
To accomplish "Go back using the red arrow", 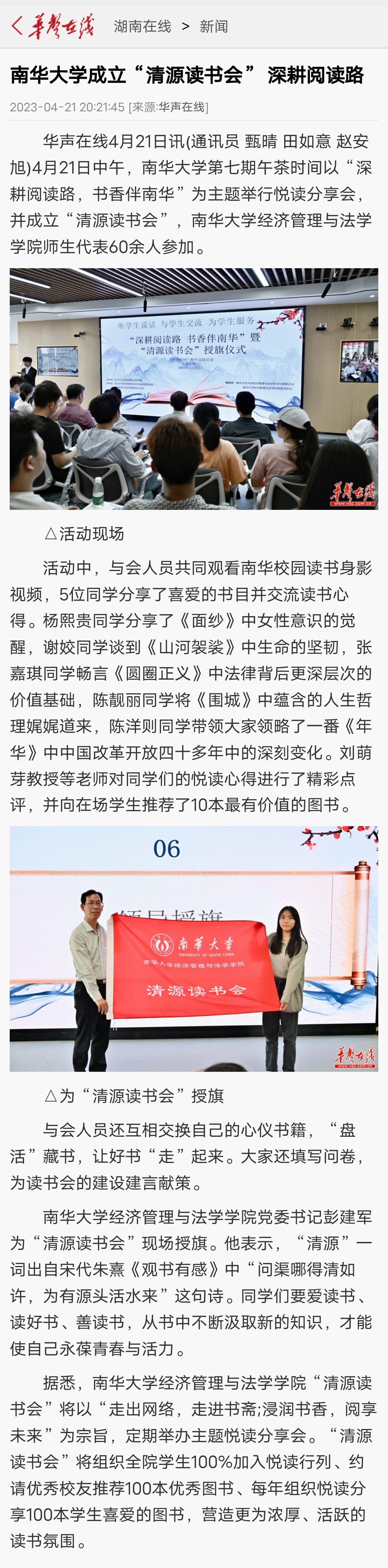I will (17, 26).
